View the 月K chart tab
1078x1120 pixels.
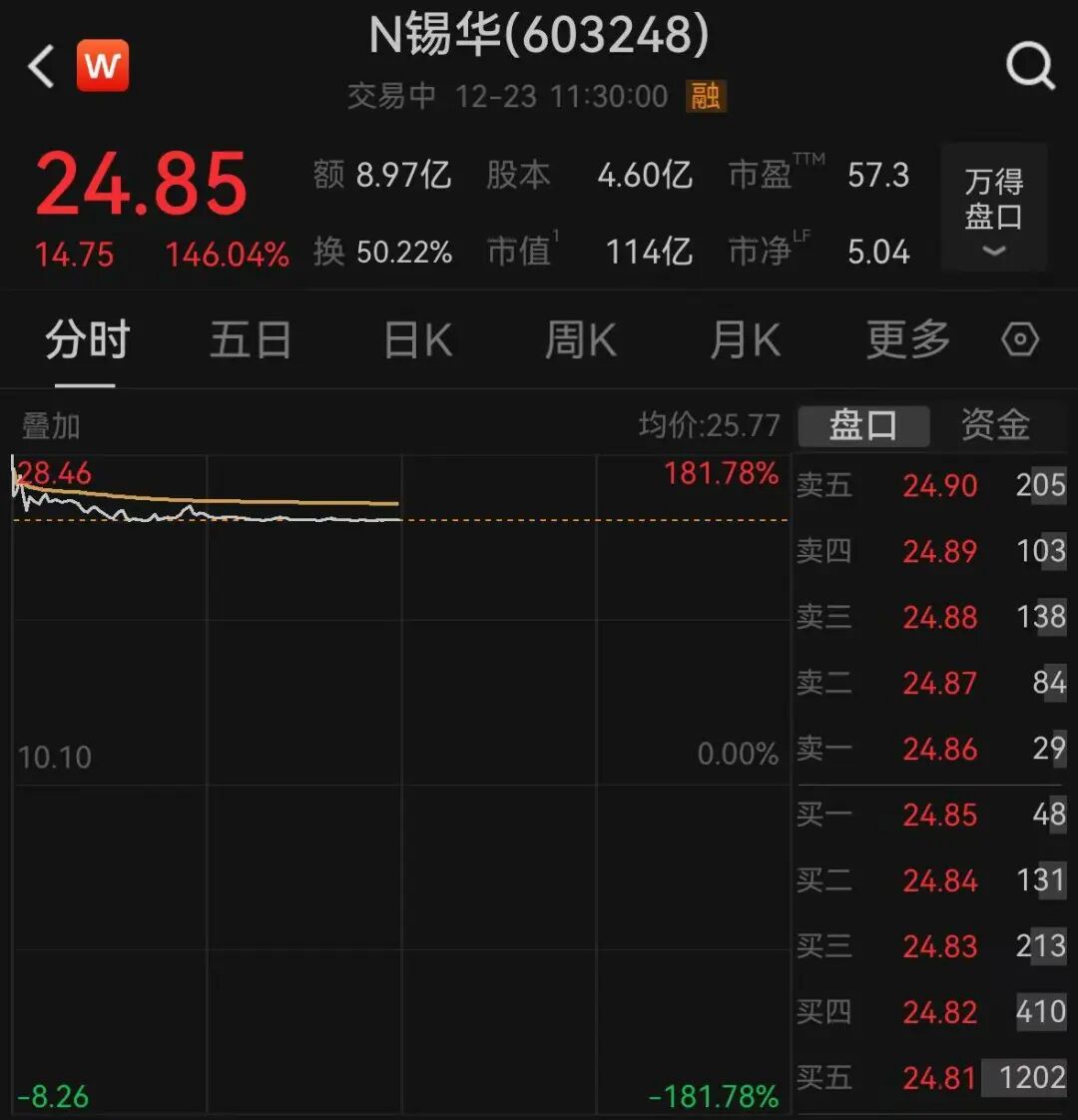745,340
